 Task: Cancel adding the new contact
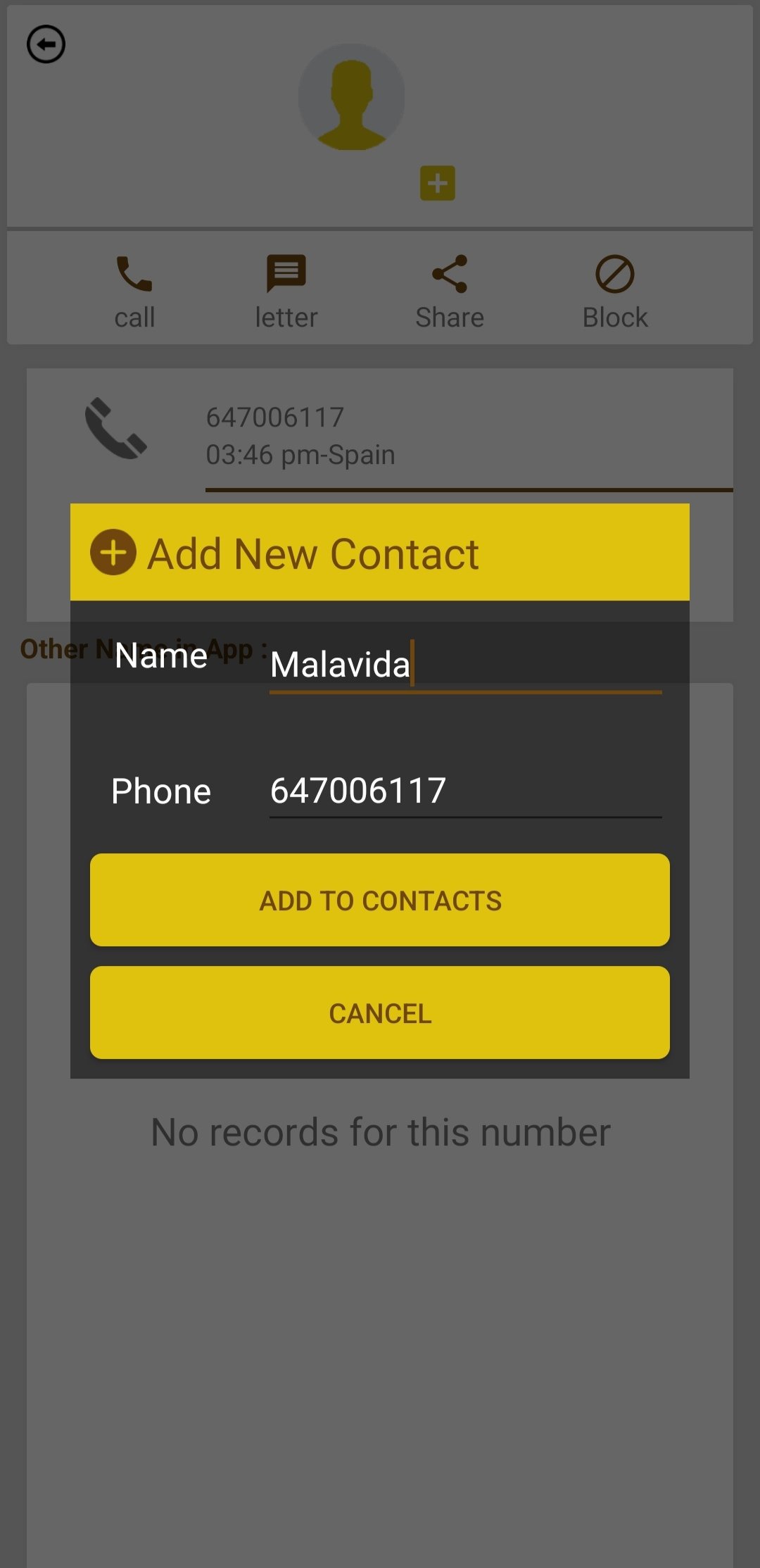(380, 1012)
